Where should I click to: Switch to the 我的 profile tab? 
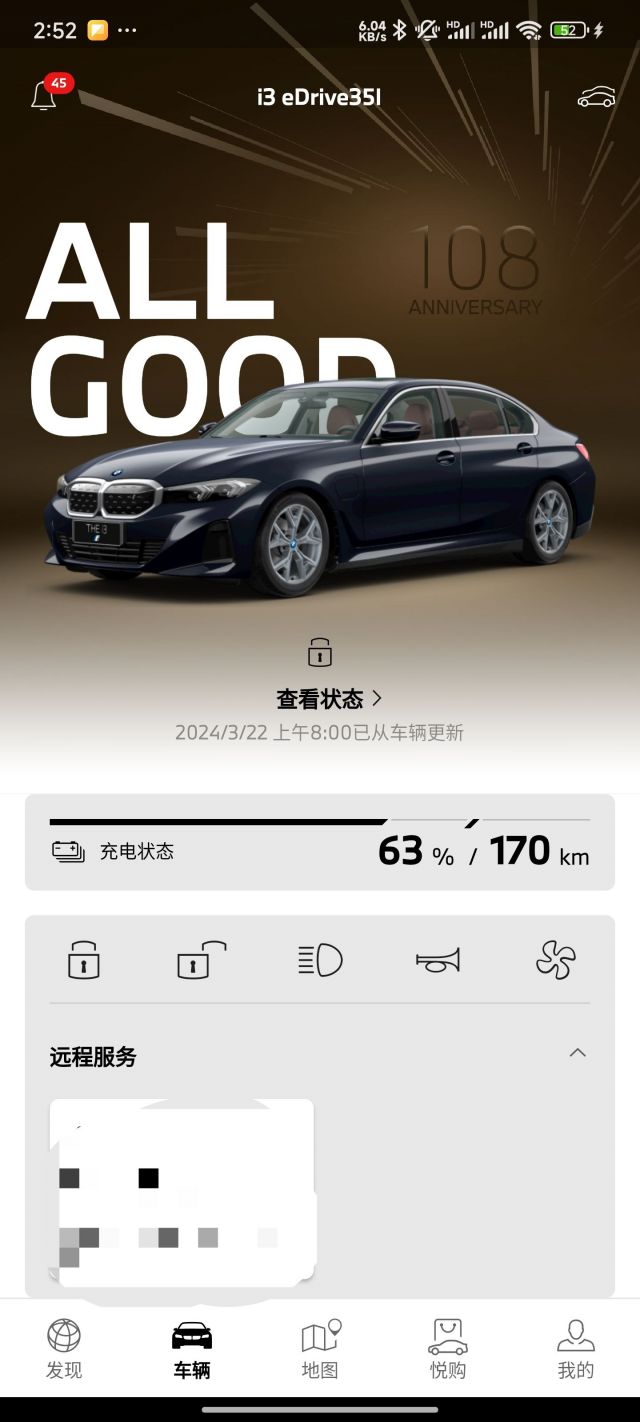tap(575, 1349)
